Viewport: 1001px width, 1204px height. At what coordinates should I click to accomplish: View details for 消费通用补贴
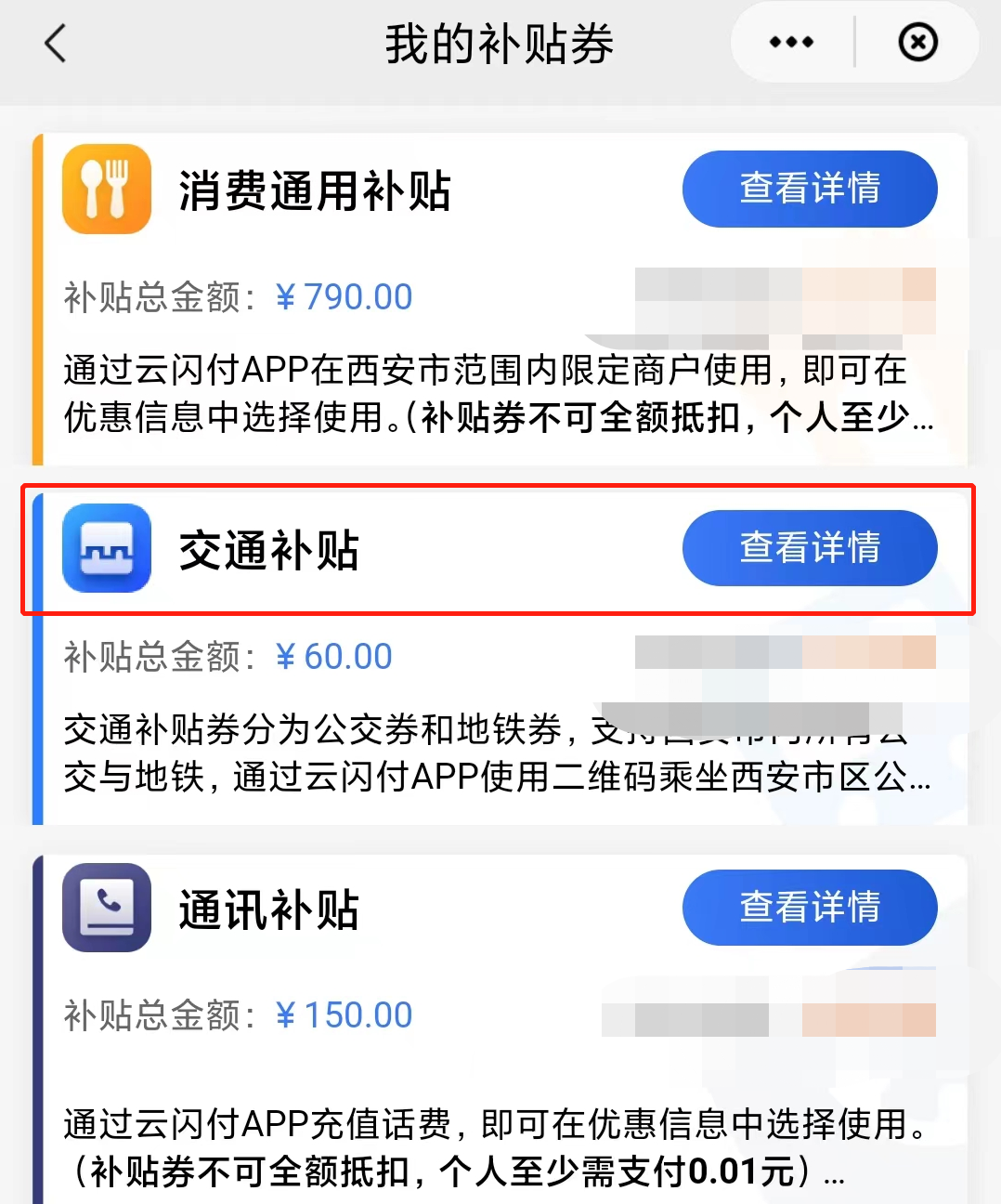coord(810,189)
